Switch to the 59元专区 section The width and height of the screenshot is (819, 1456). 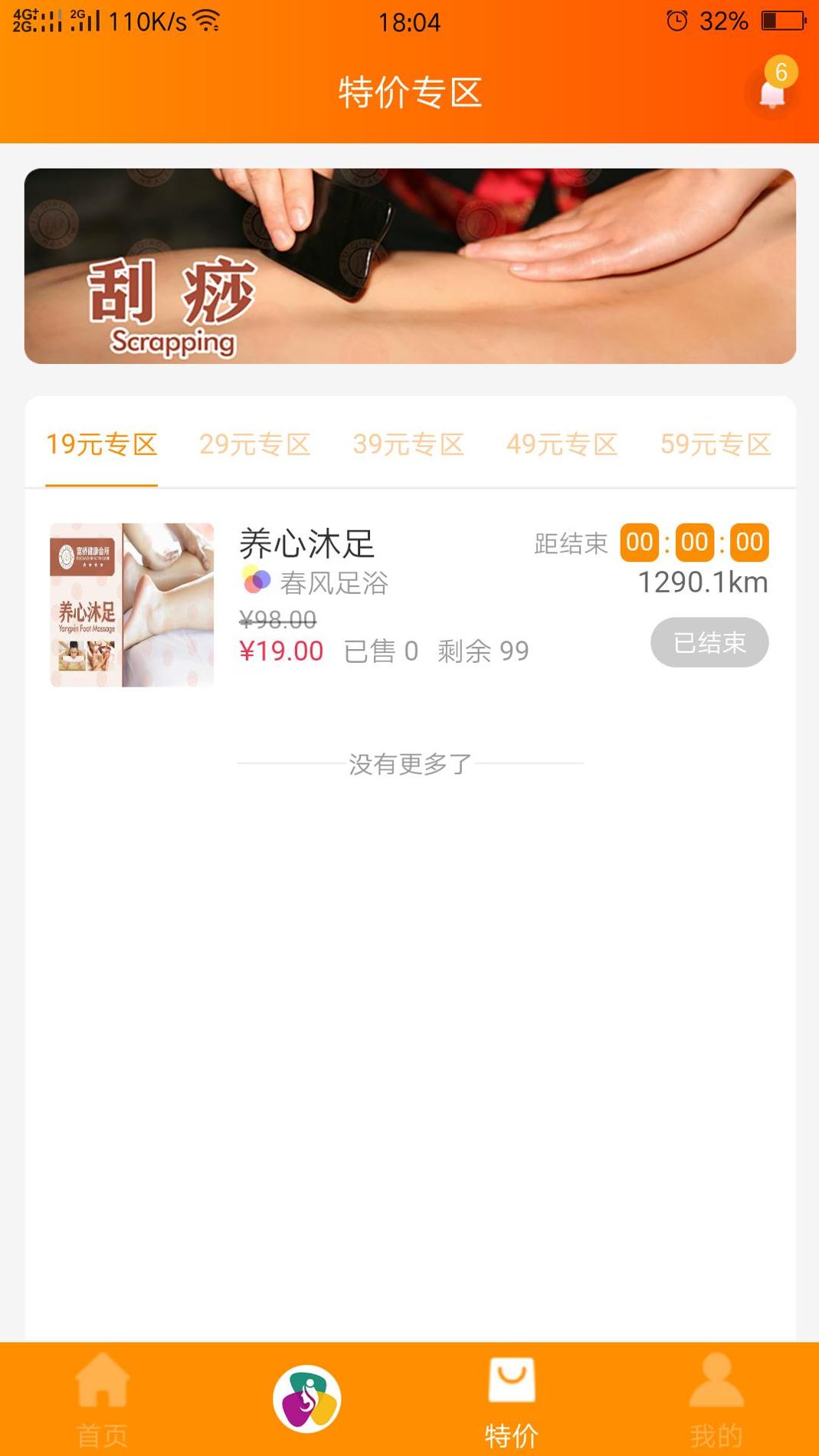pyautogui.click(x=717, y=444)
